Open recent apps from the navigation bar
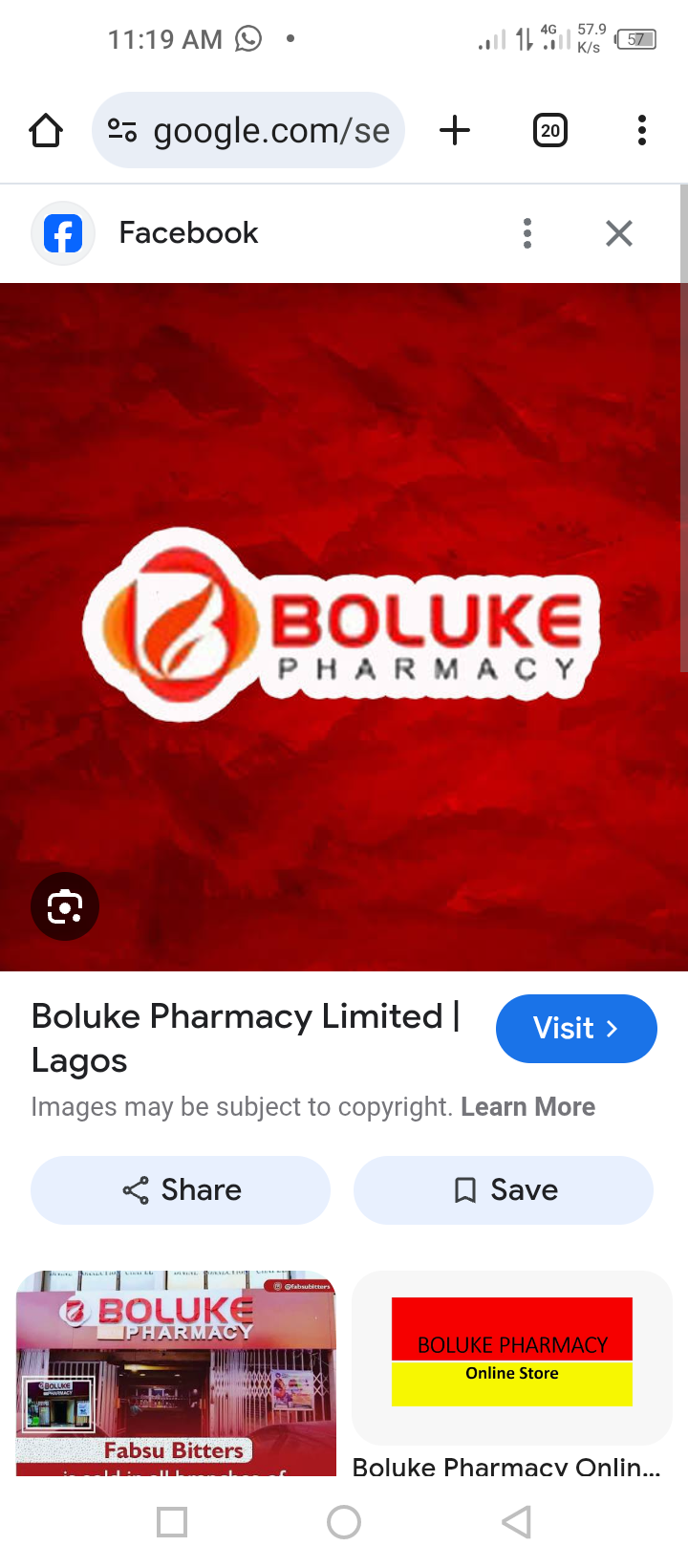Image resolution: width=688 pixels, height=1568 pixels. (x=172, y=1522)
